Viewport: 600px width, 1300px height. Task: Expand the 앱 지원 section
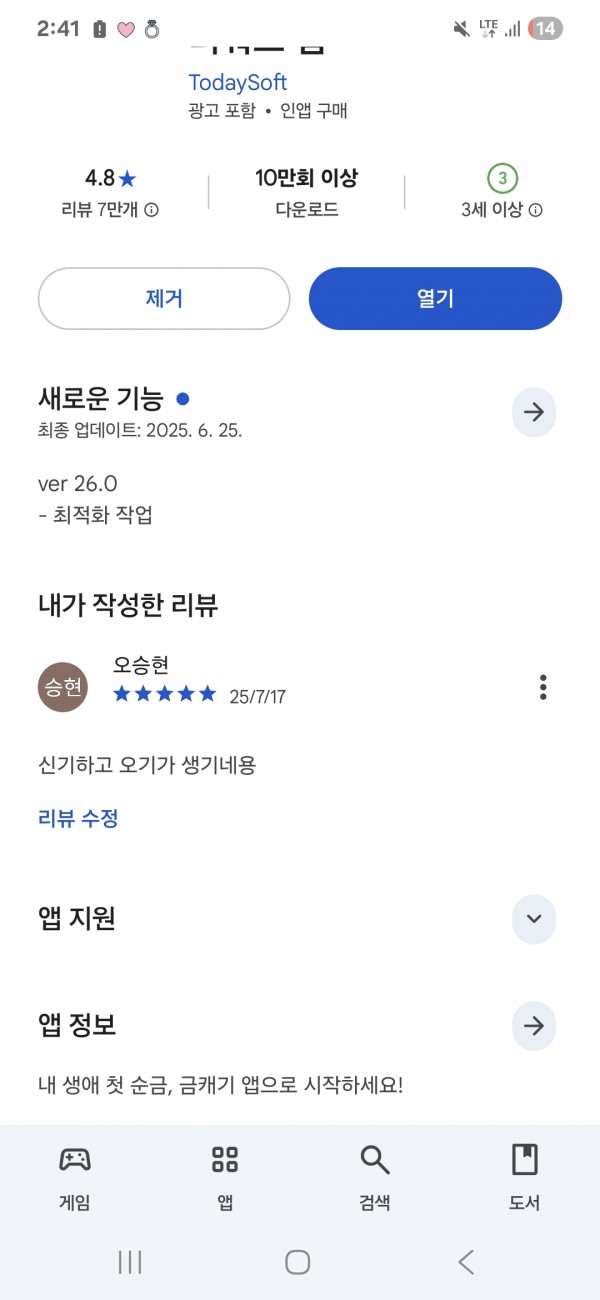534,919
